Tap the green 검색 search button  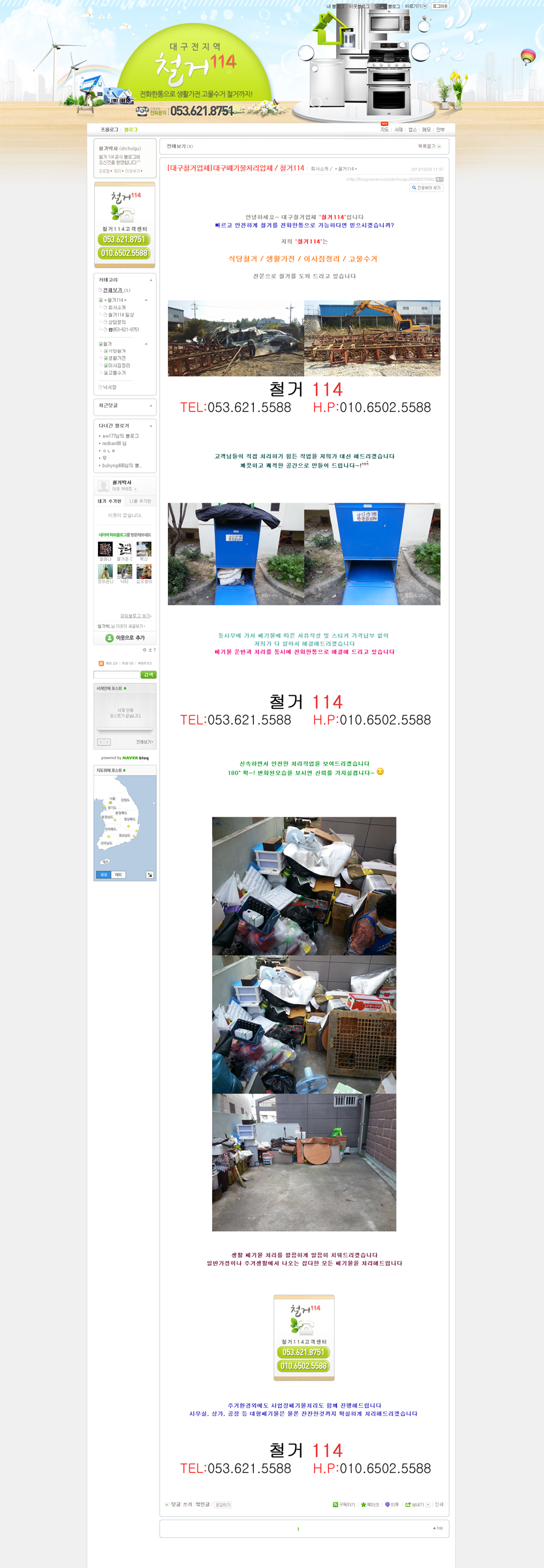[x=149, y=675]
